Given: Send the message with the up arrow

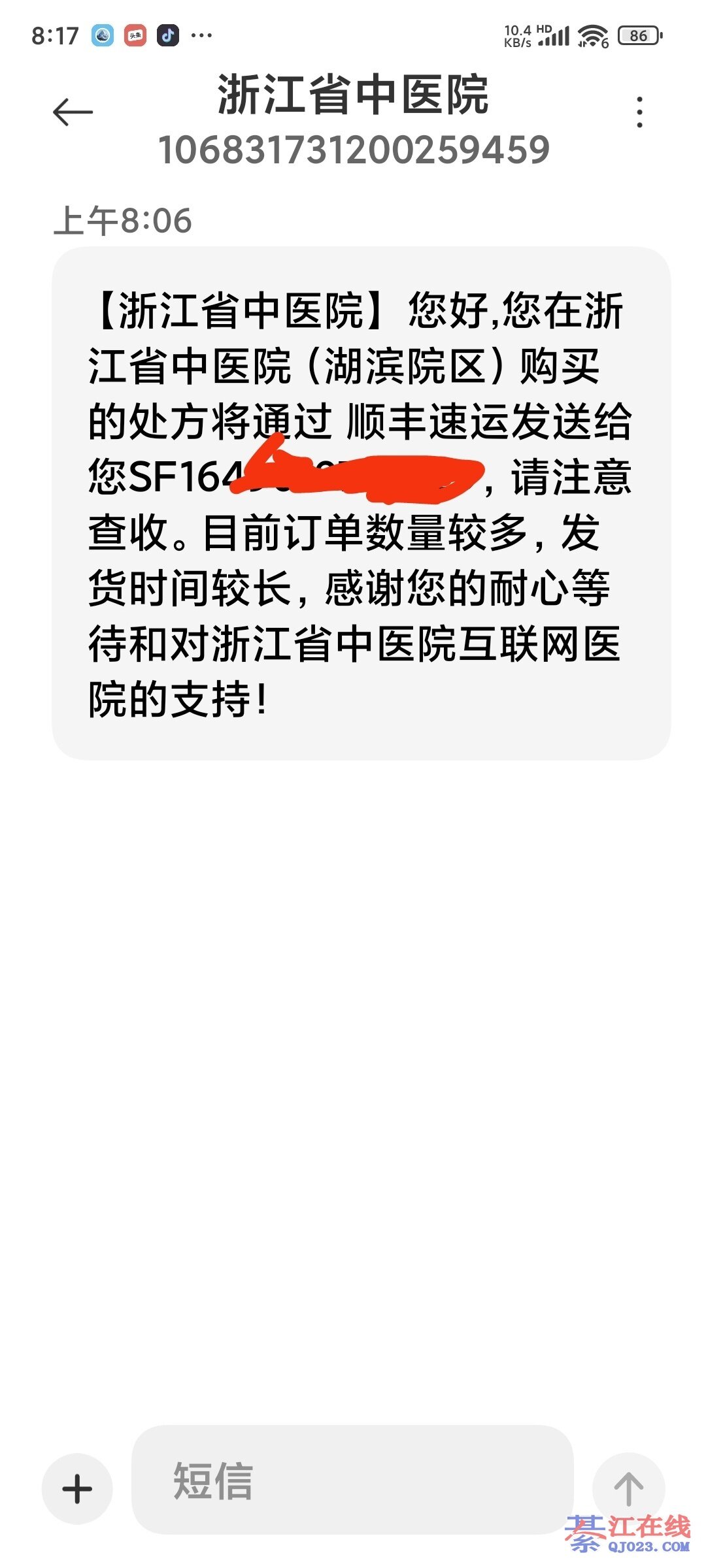Looking at the screenshot, I should pyautogui.click(x=628, y=1488).
